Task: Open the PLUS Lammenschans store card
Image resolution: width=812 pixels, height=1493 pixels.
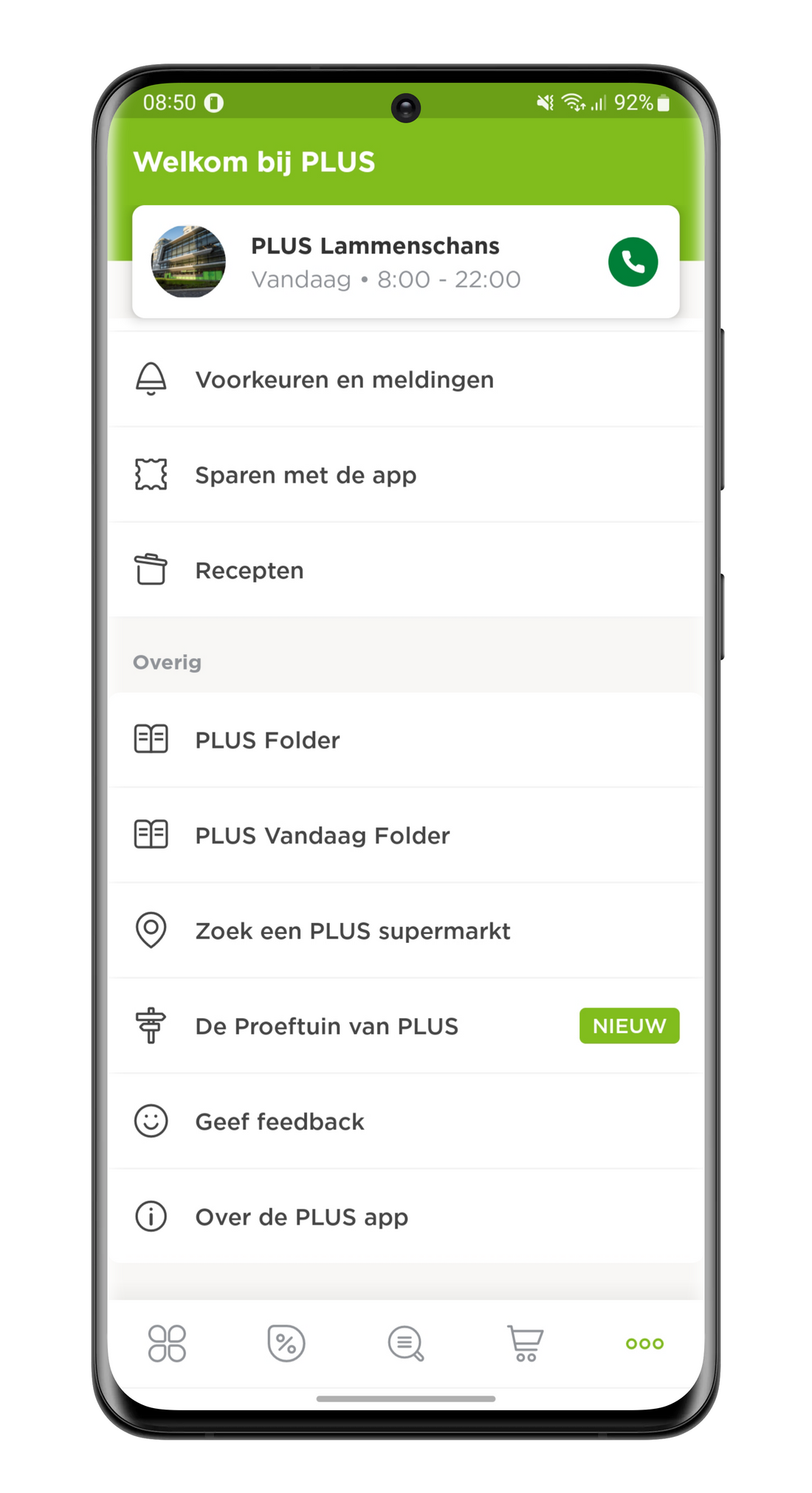Action: 405,262
